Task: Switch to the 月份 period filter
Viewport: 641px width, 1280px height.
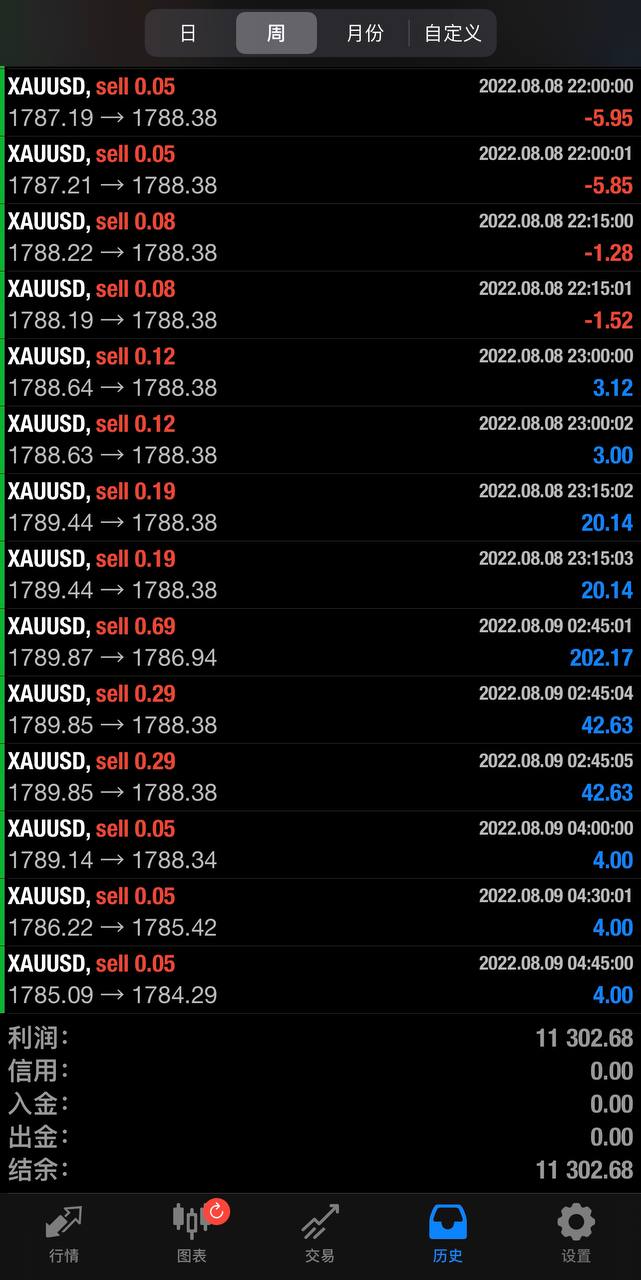Action: pyautogui.click(x=364, y=33)
